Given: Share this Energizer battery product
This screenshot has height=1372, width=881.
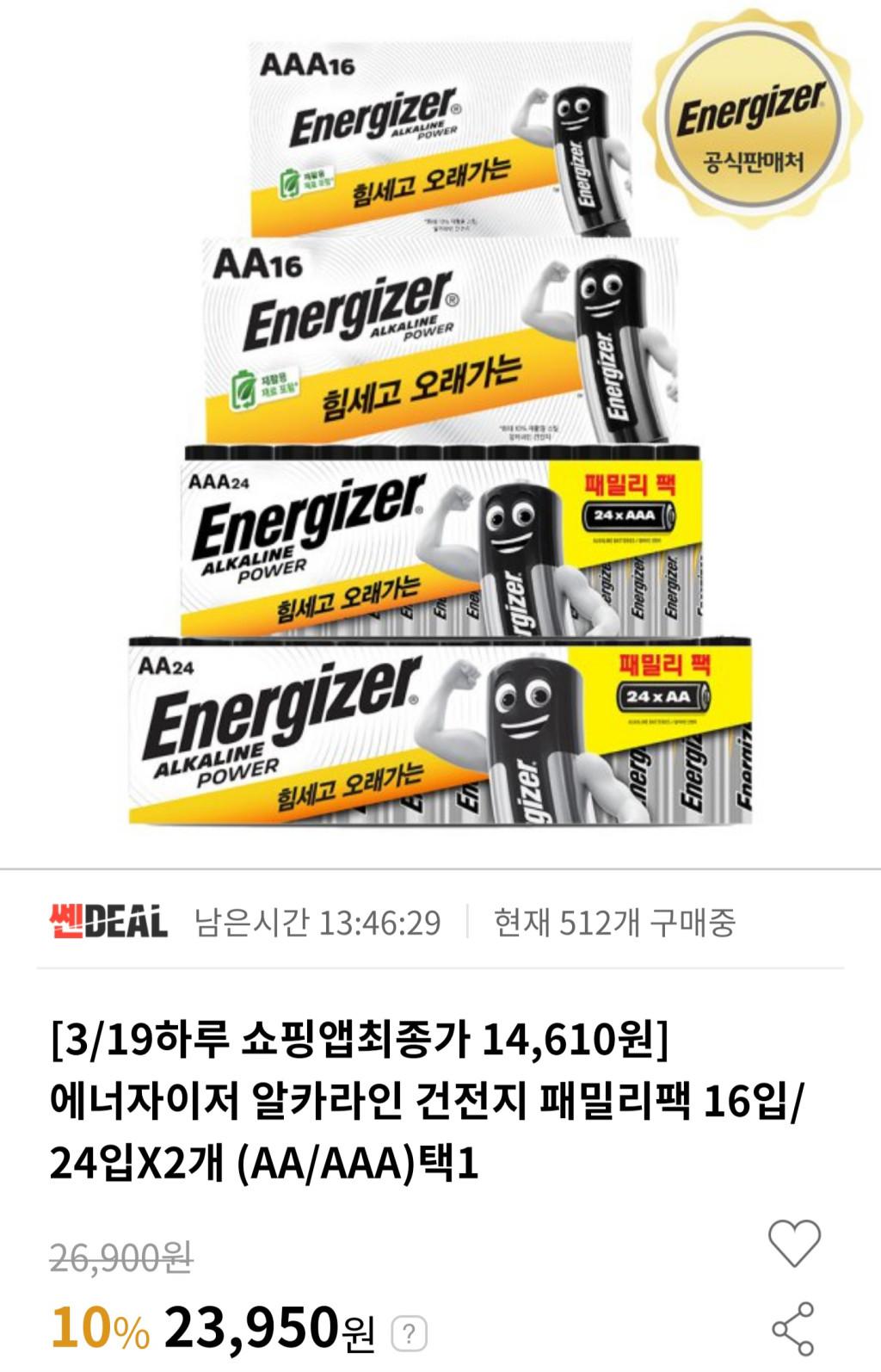Looking at the screenshot, I should coord(793,1329).
